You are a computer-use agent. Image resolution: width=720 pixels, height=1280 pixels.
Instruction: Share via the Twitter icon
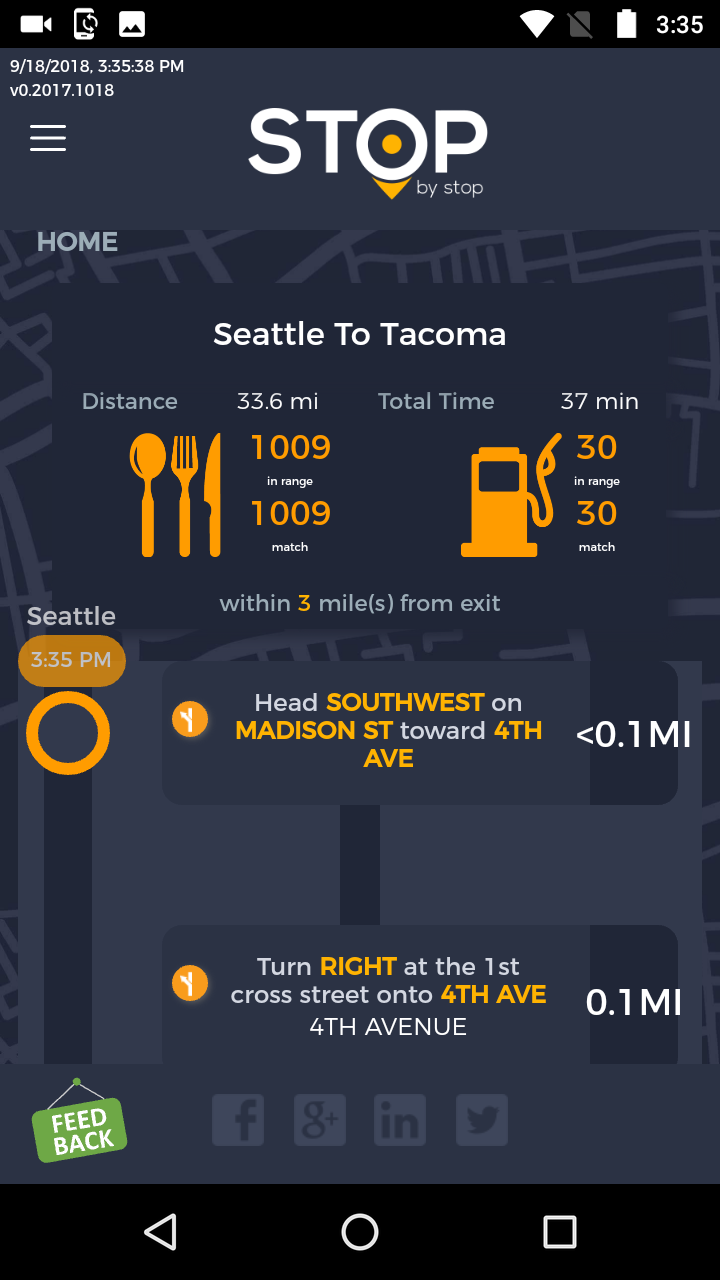pos(482,1120)
